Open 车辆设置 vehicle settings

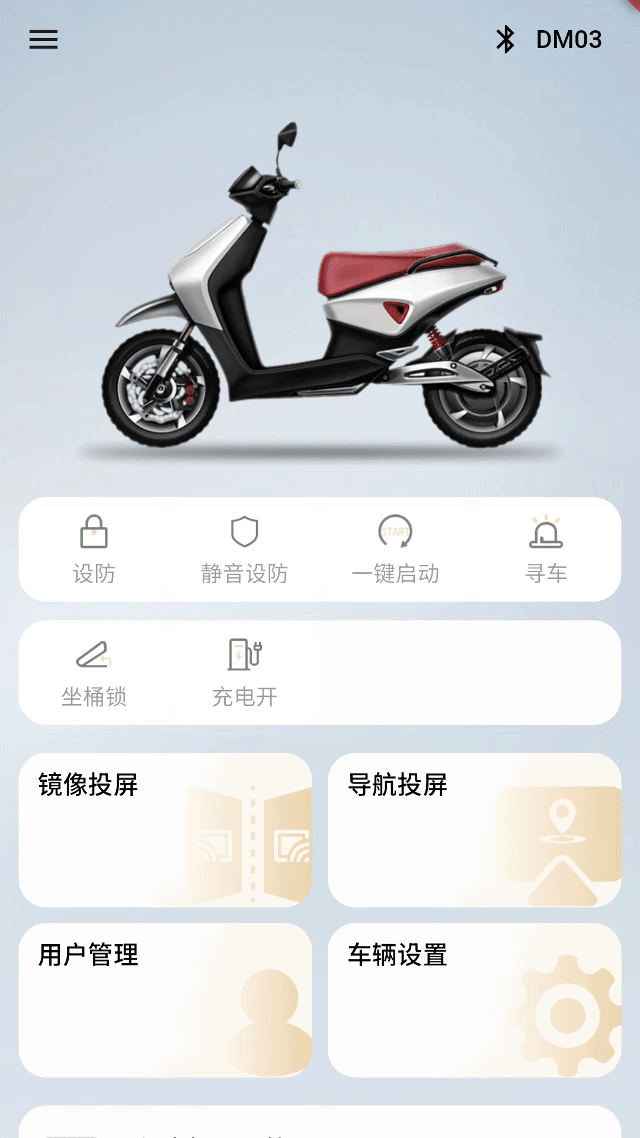474,1000
